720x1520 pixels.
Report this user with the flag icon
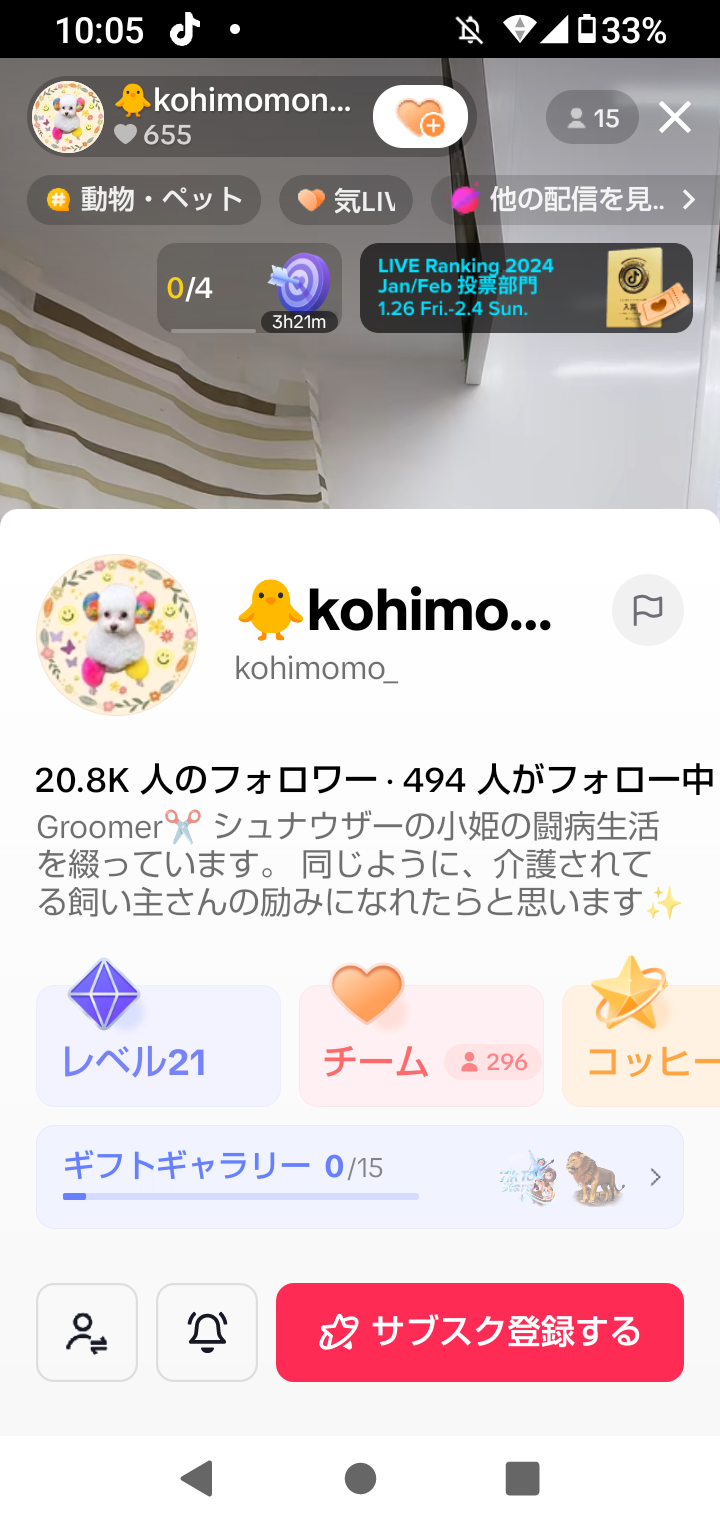(647, 609)
